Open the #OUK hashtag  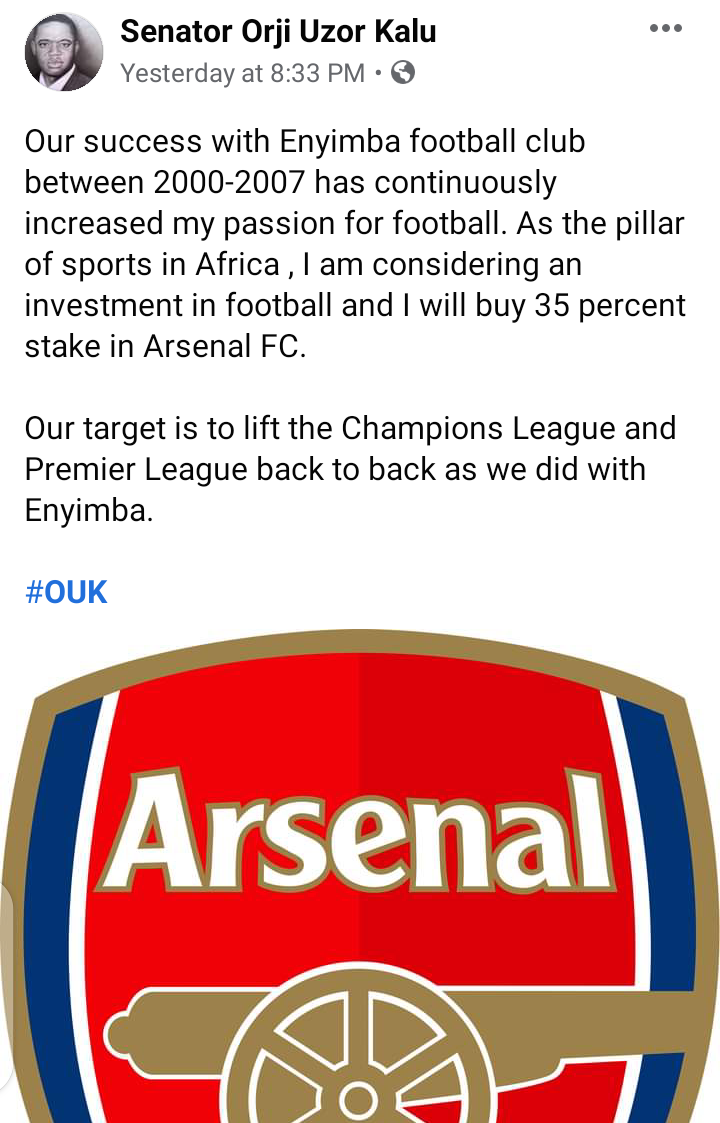point(66,591)
